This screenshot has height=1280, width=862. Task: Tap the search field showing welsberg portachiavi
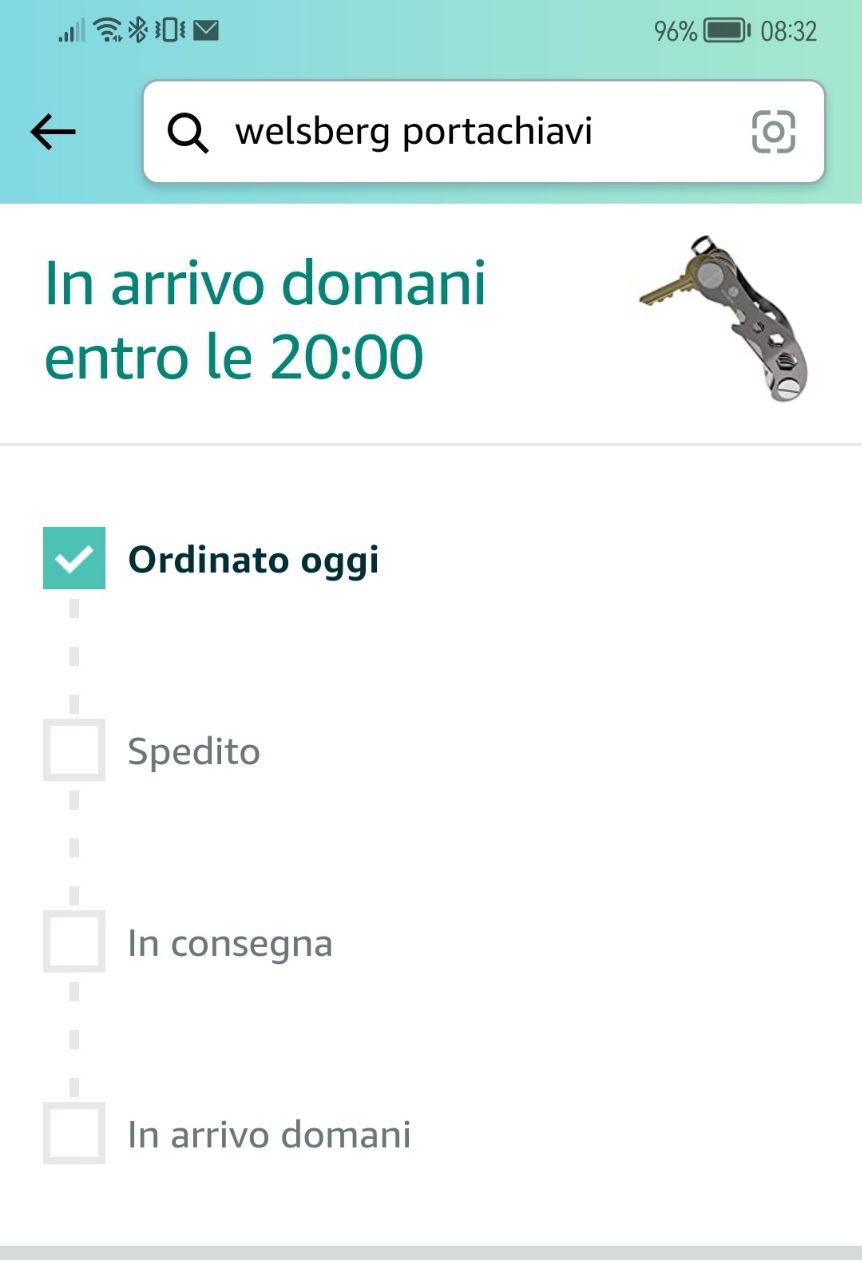click(484, 132)
